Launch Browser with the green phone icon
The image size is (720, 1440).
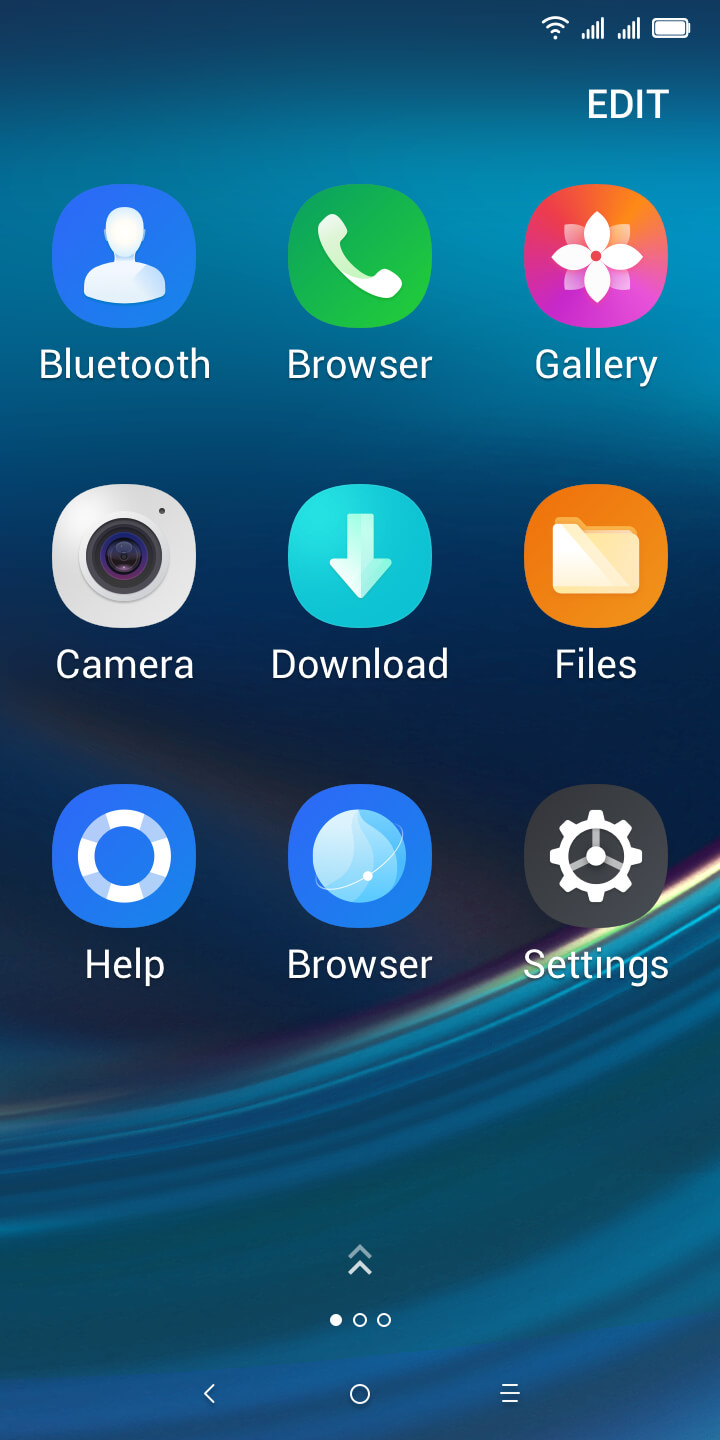pyautogui.click(x=360, y=256)
